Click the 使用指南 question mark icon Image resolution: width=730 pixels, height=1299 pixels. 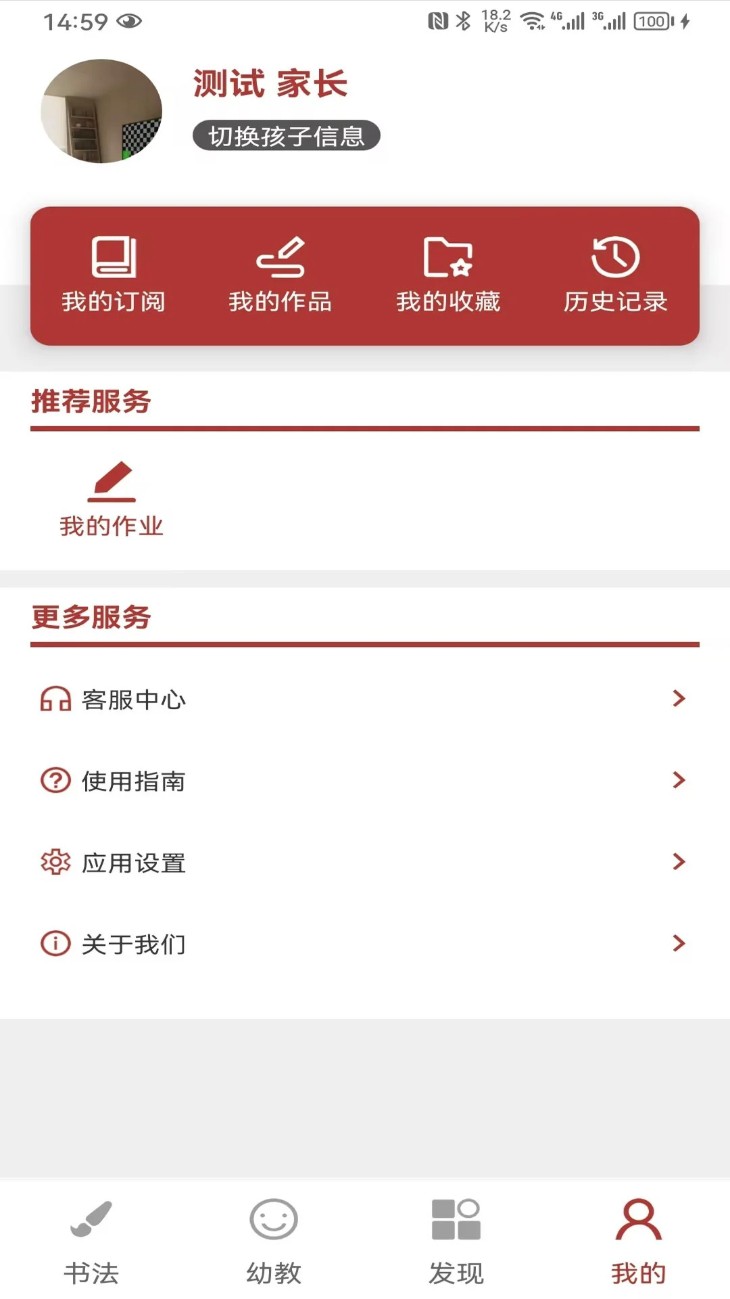coord(55,780)
